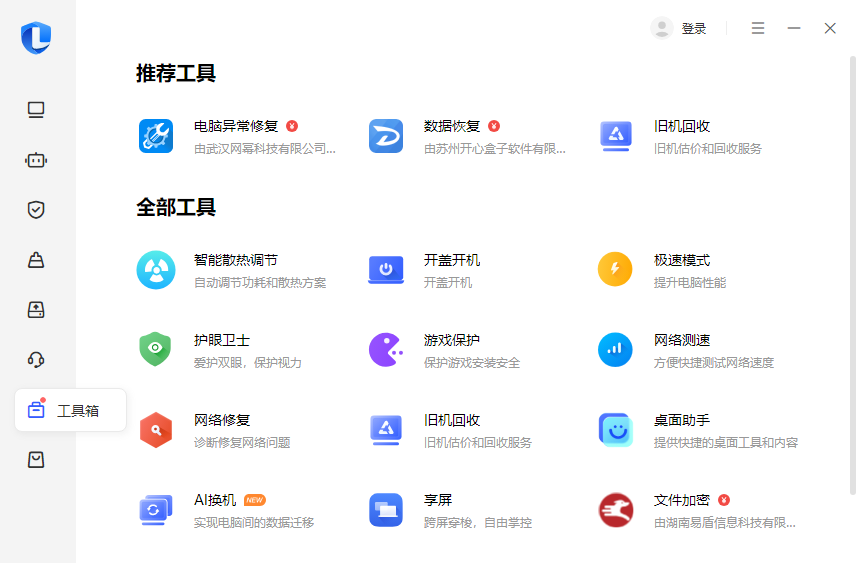
Task: Switch to the computer monitor sidebar tab
Action: pos(36,110)
